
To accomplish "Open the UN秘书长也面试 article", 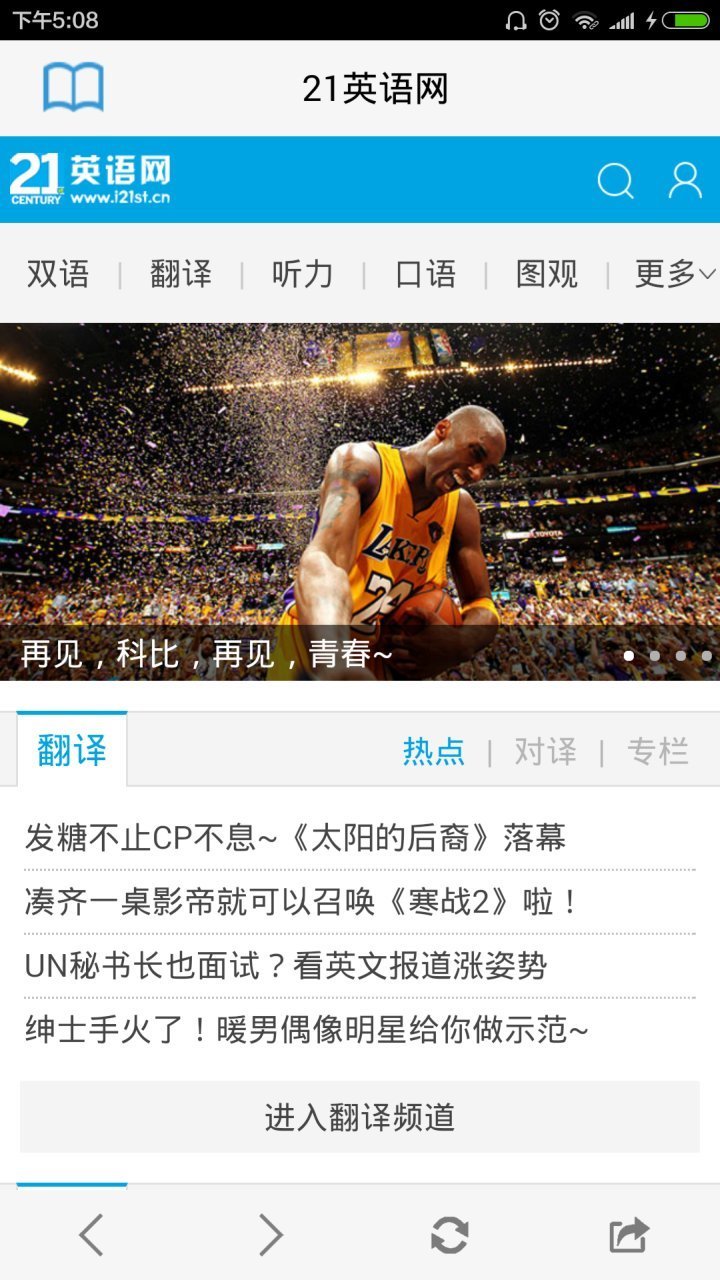I will click(x=285, y=966).
